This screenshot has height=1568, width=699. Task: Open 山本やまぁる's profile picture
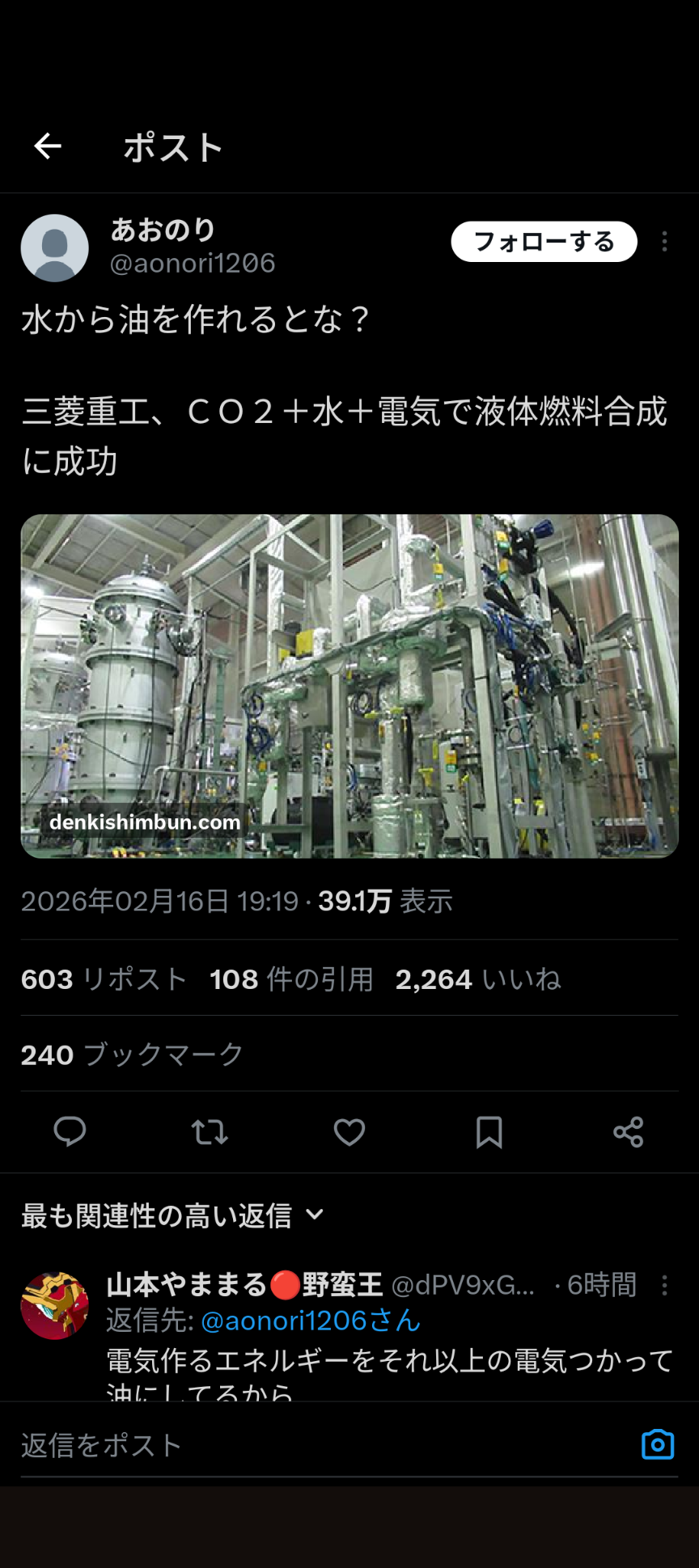(x=54, y=1305)
